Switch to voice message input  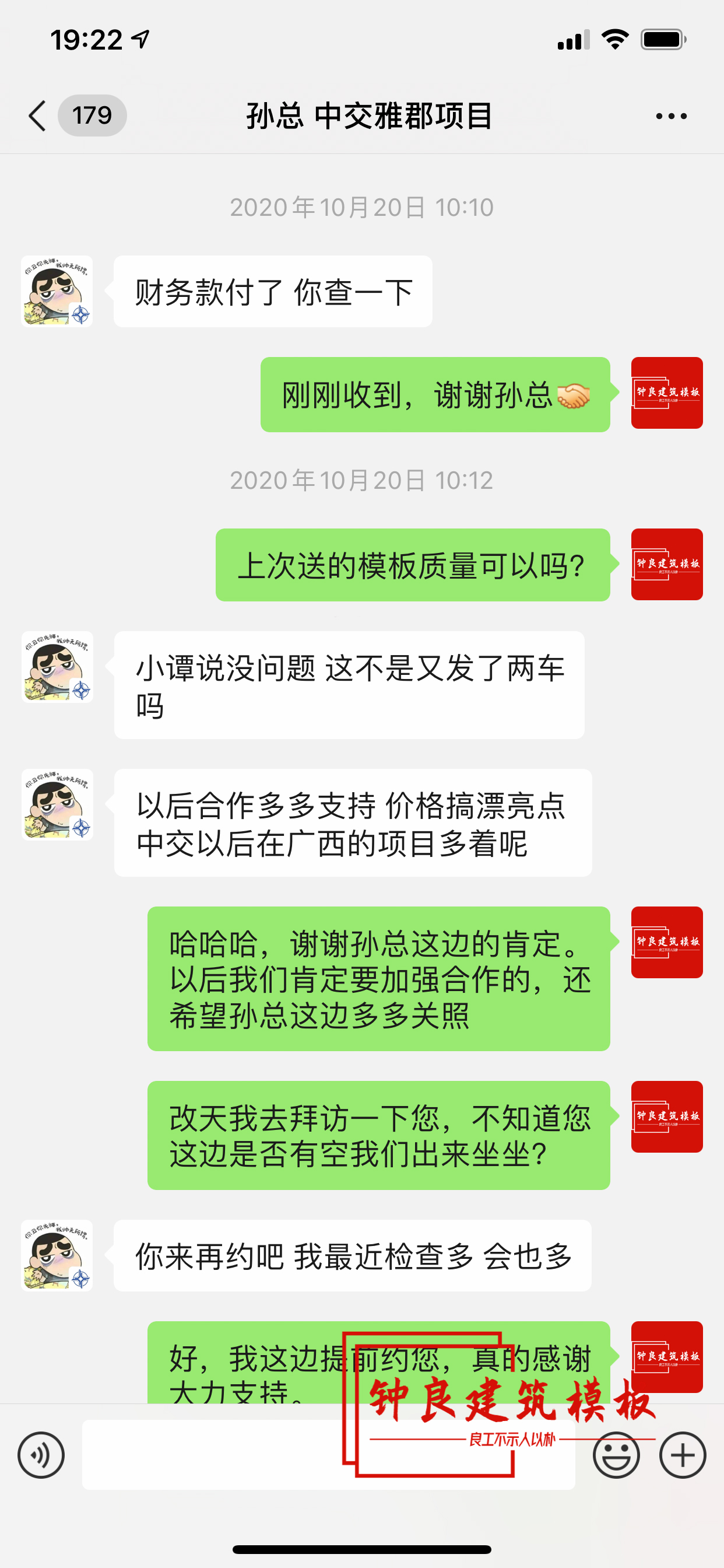click(x=41, y=1455)
